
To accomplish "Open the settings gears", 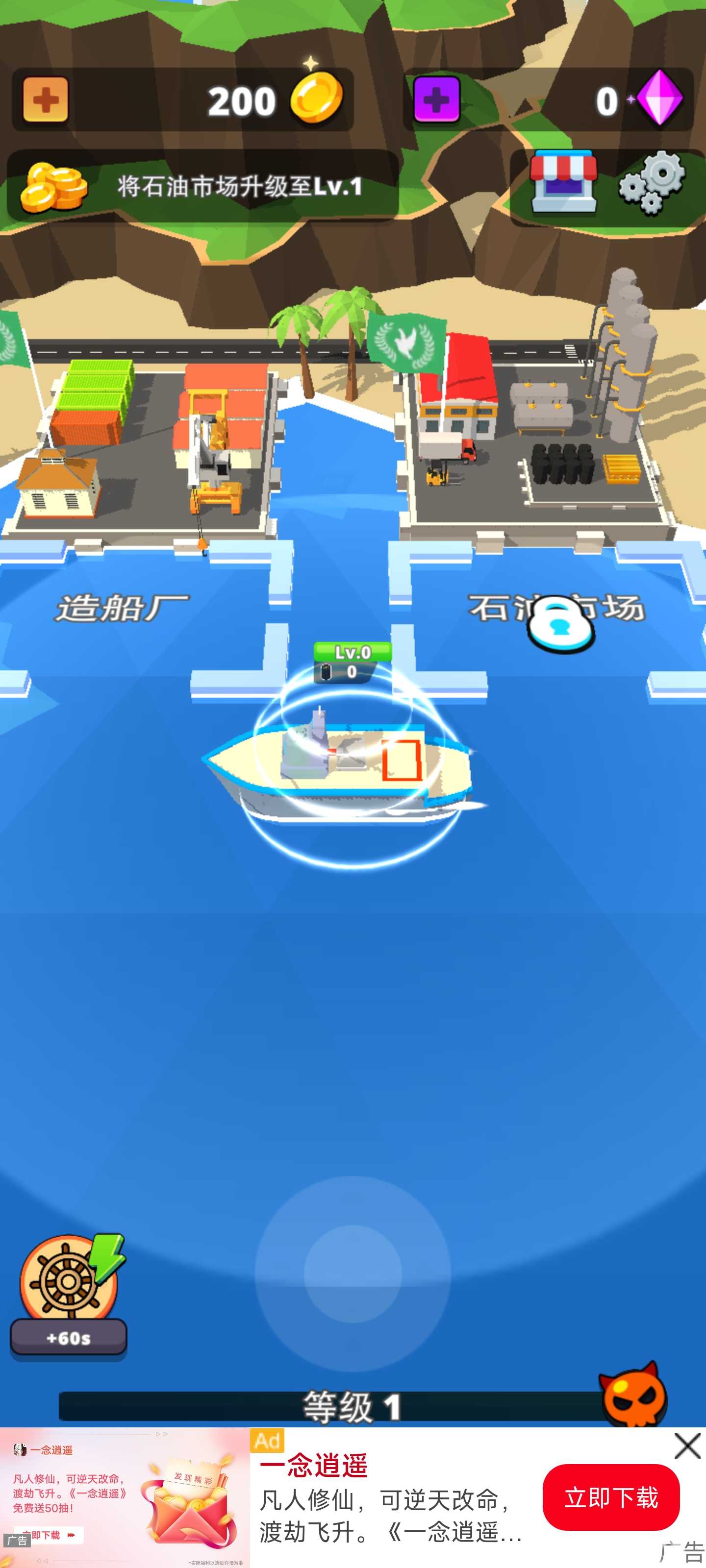I will point(653,183).
